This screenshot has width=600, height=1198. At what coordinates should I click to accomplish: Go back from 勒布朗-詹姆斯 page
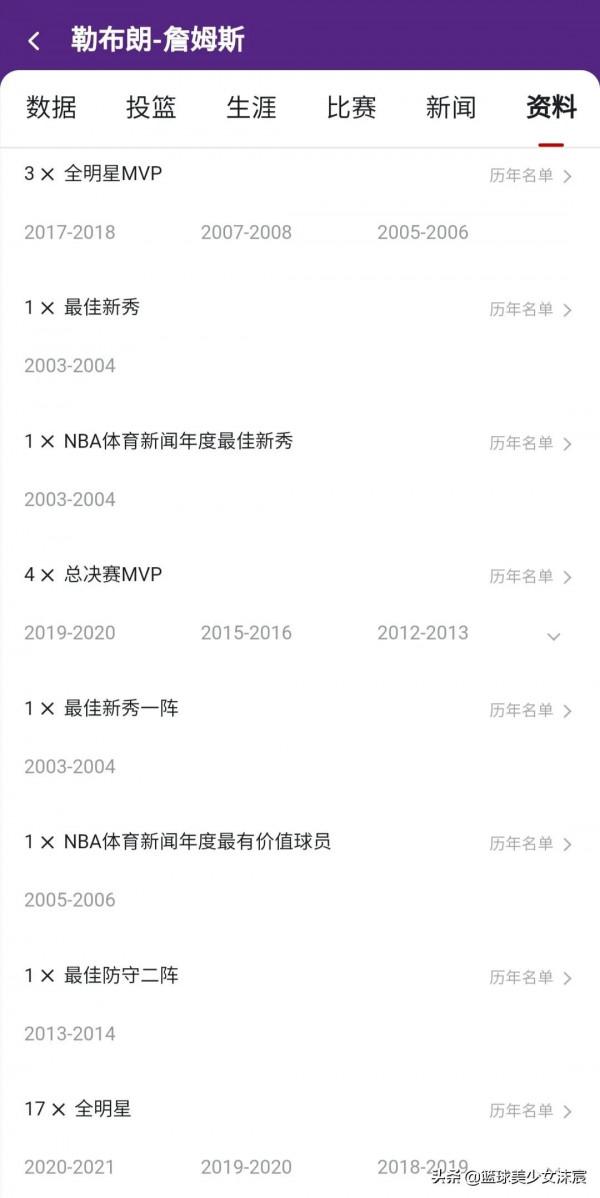tap(34, 41)
